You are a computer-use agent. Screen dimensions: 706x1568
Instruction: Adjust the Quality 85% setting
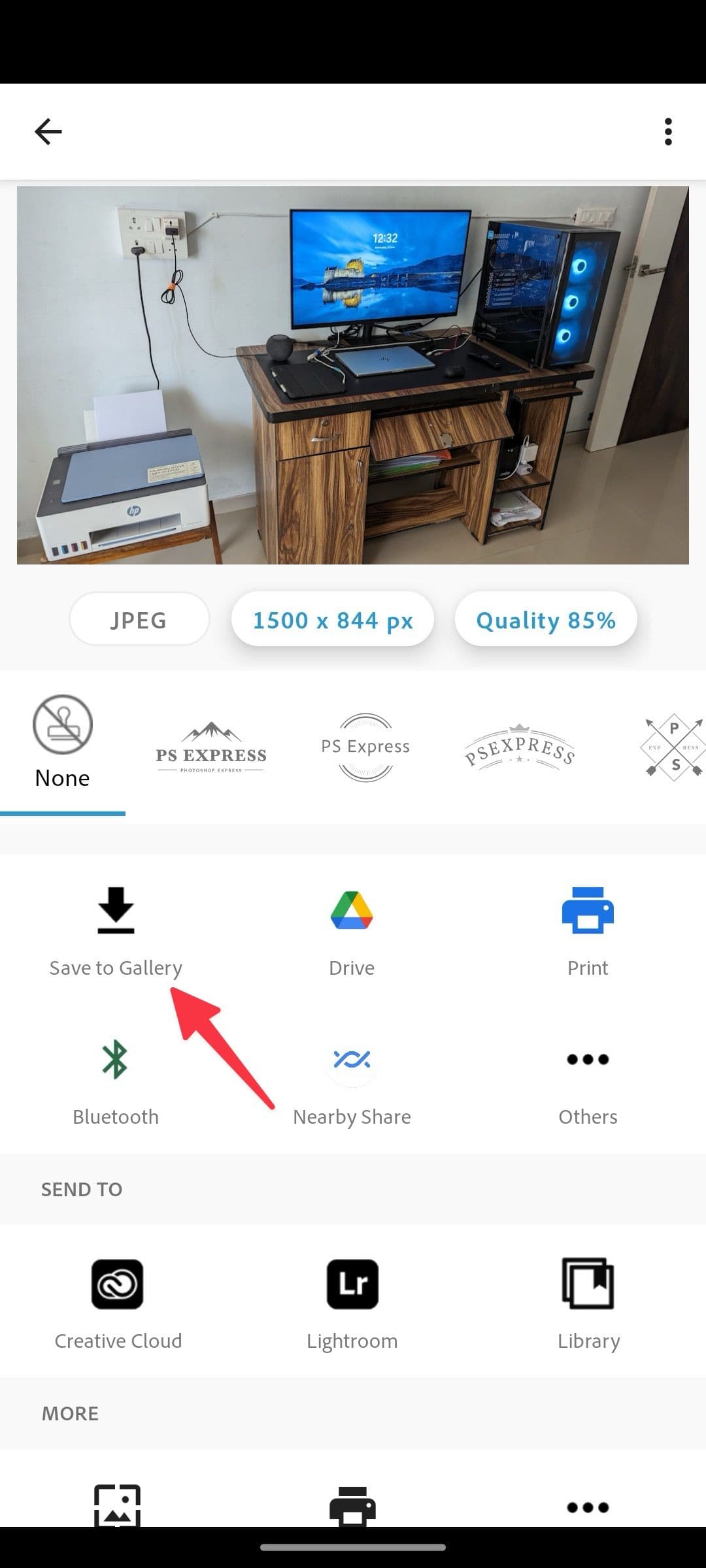click(546, 619)
